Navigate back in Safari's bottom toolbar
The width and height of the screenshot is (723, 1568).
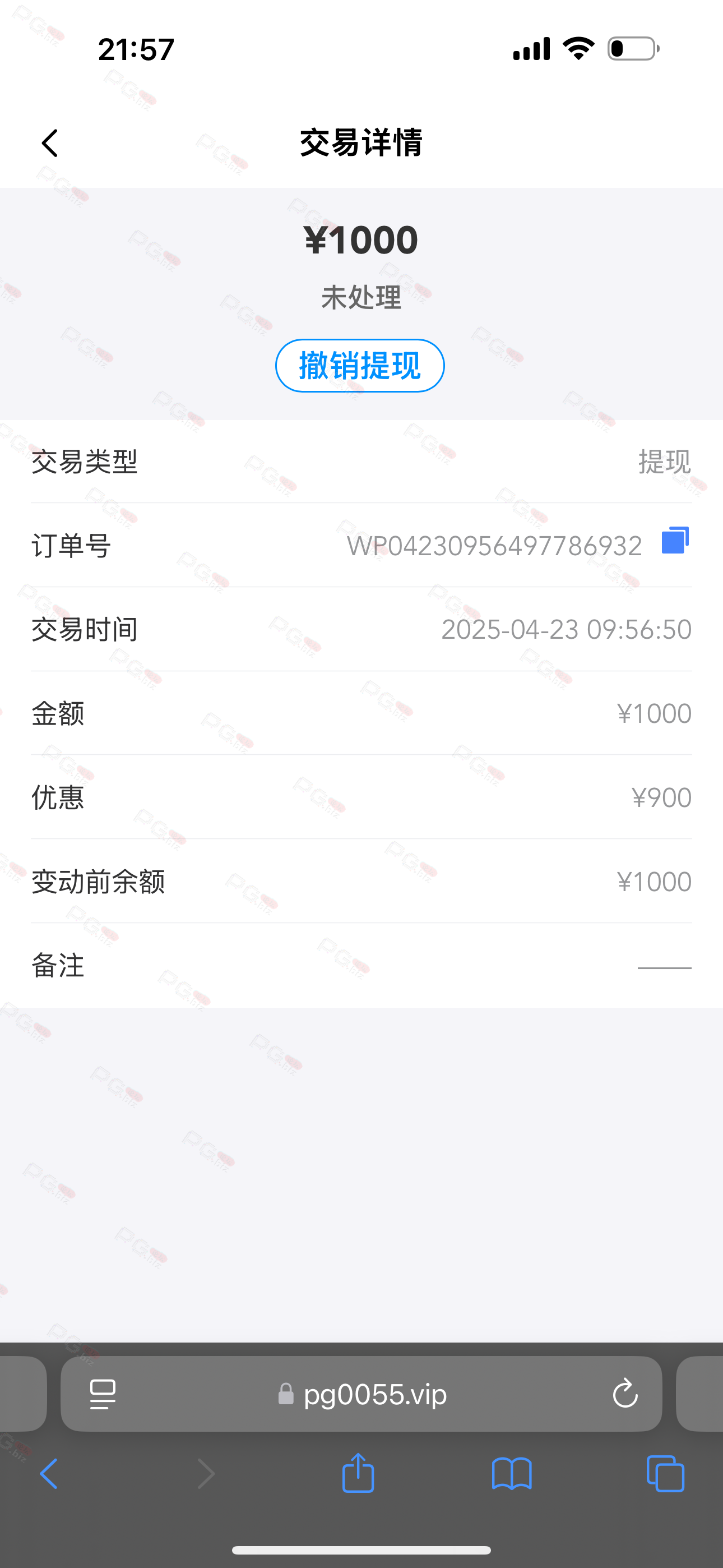(x=49, y=1474)
